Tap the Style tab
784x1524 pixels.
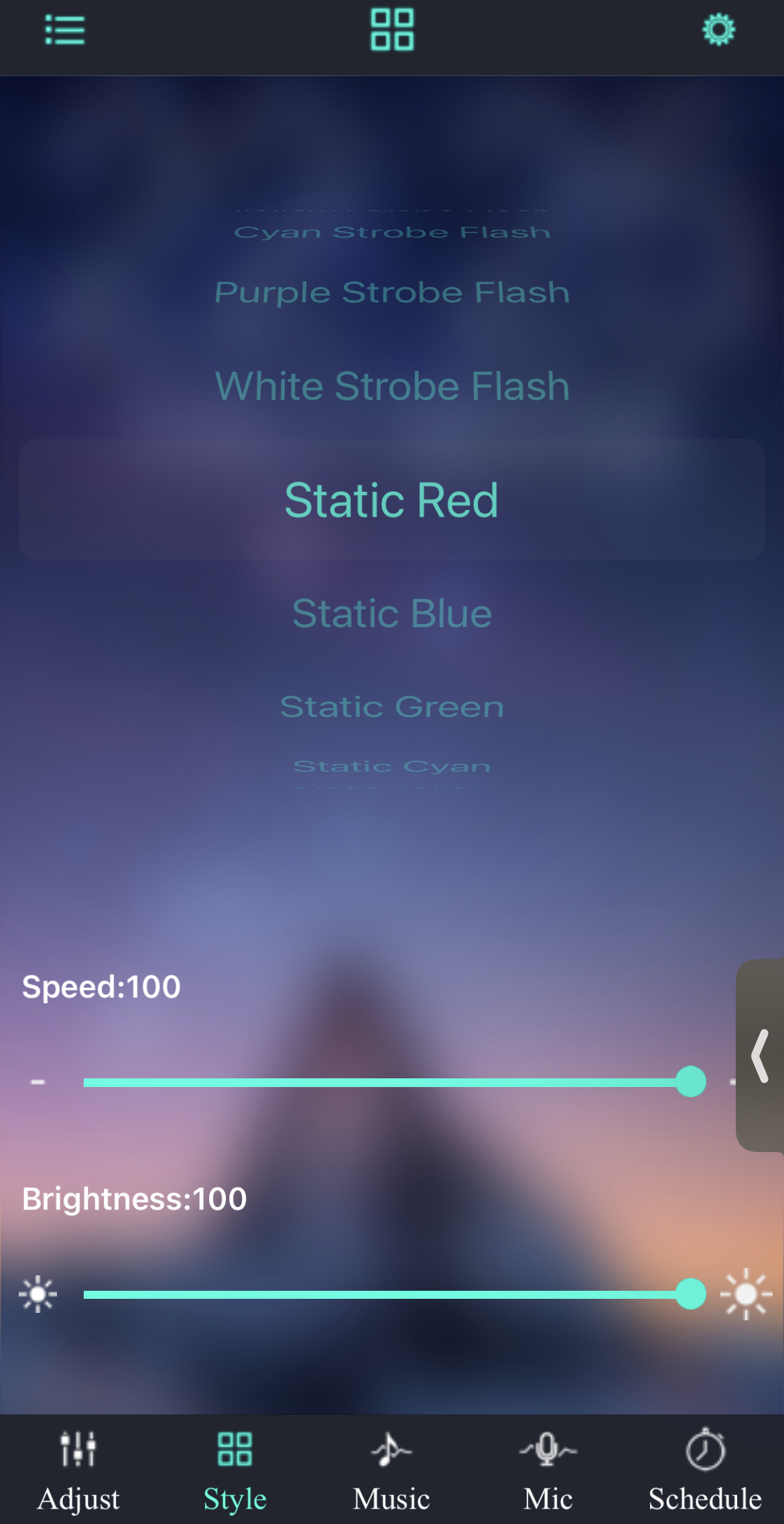click(235, 1469)
